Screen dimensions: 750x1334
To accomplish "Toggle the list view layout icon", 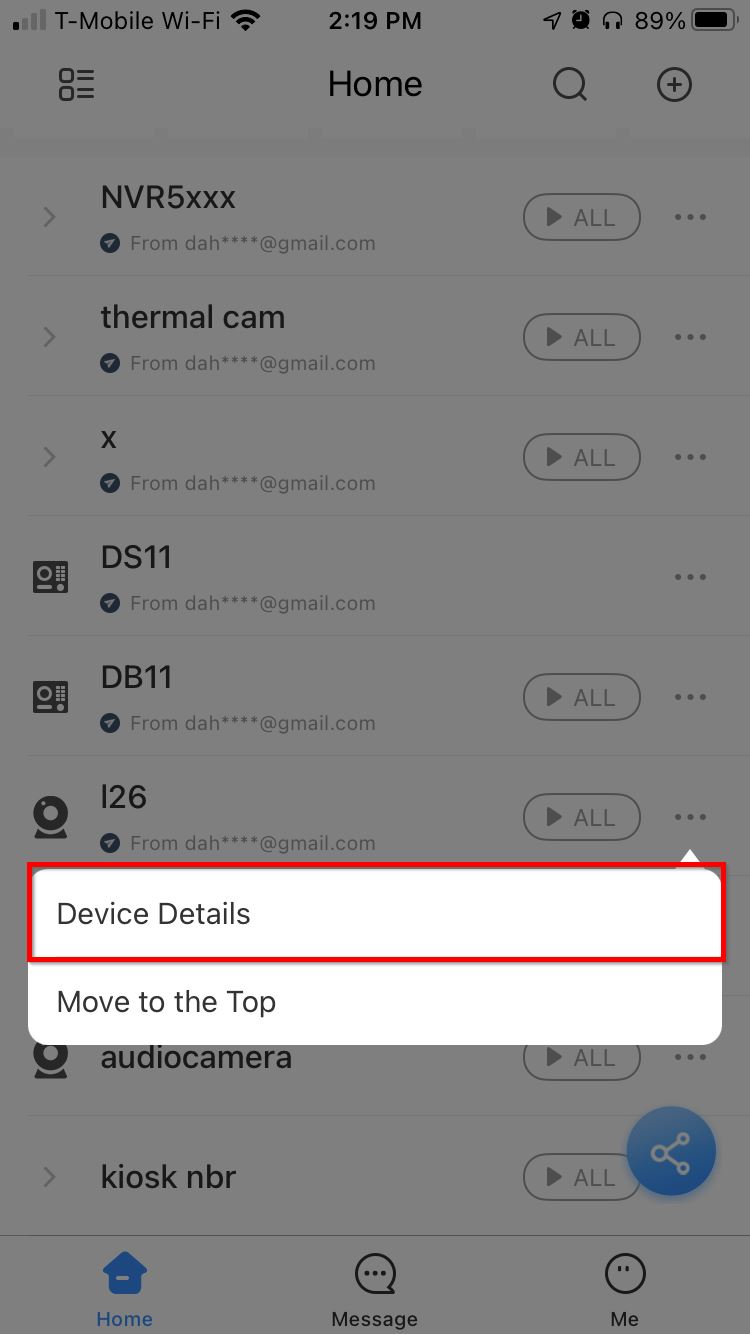I will click(76, 85).
